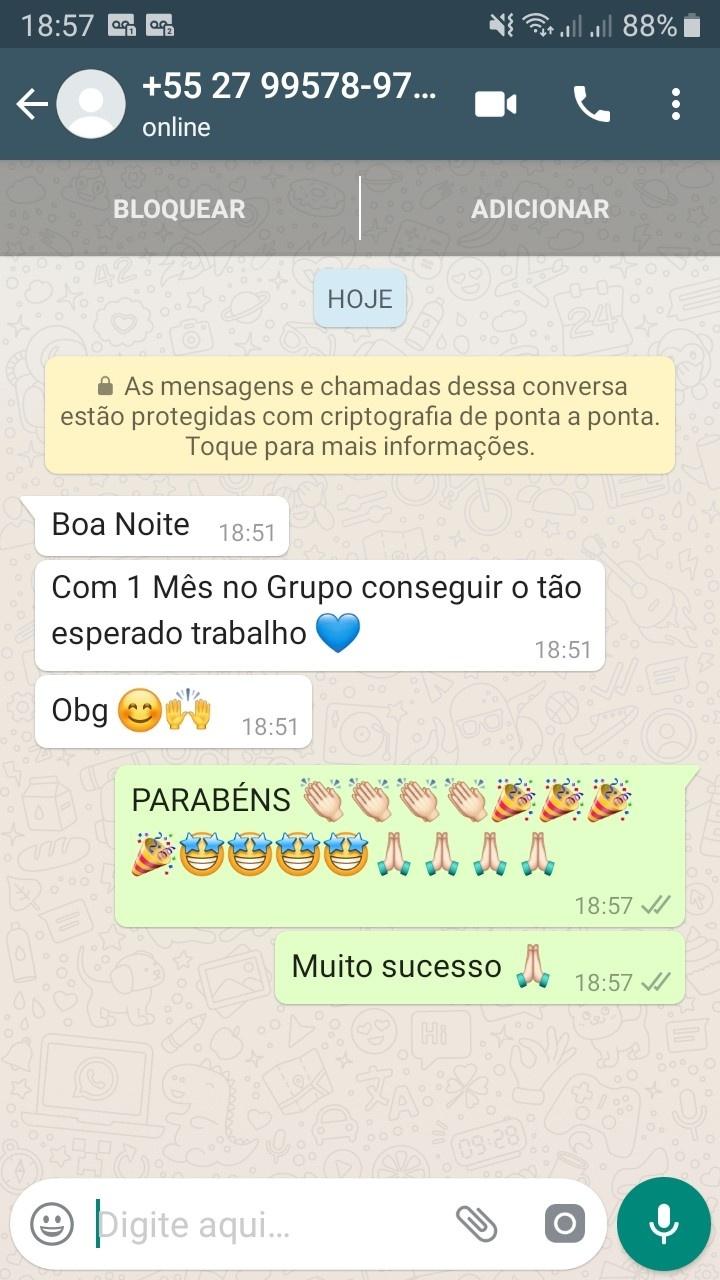Tap ADICIONAR to save the contact
720x1280 pixels.
click(540, 209)
